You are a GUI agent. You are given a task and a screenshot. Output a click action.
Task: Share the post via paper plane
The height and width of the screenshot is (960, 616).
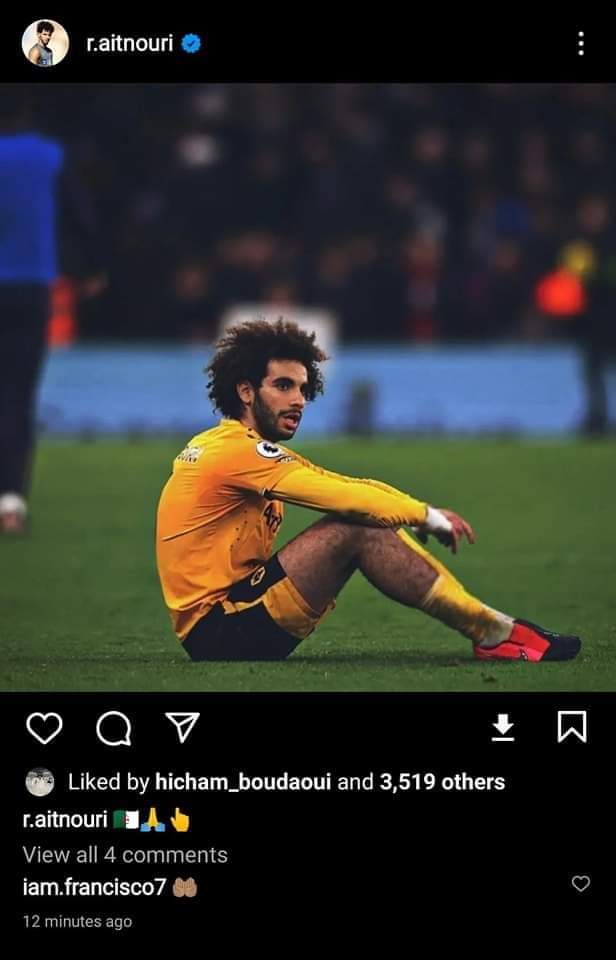(x=181, y=729)
